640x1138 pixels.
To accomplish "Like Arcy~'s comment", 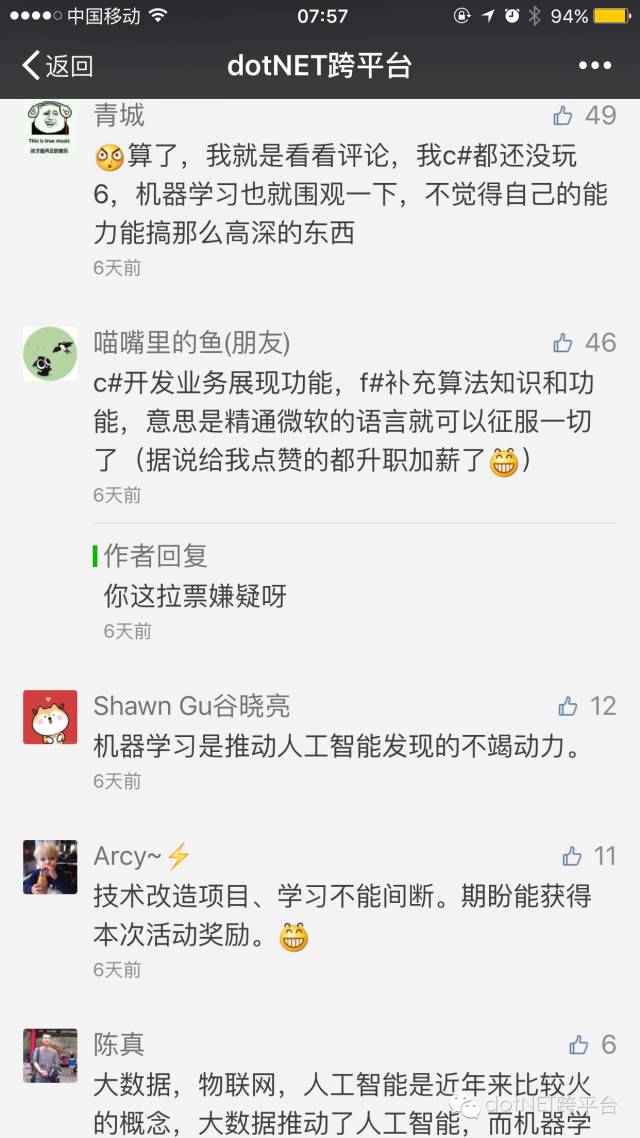I will [572, 856].
